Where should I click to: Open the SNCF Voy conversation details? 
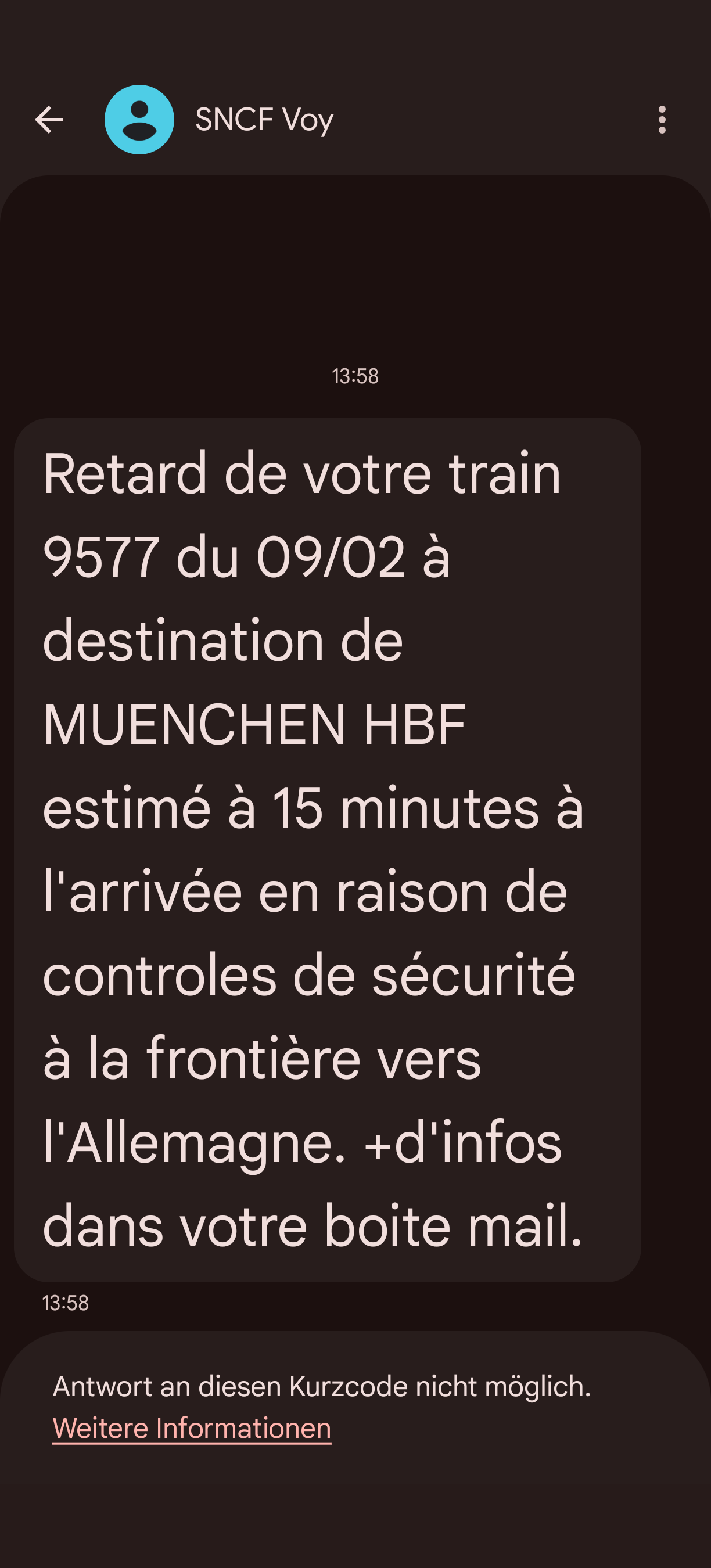(x=264, y=119)
